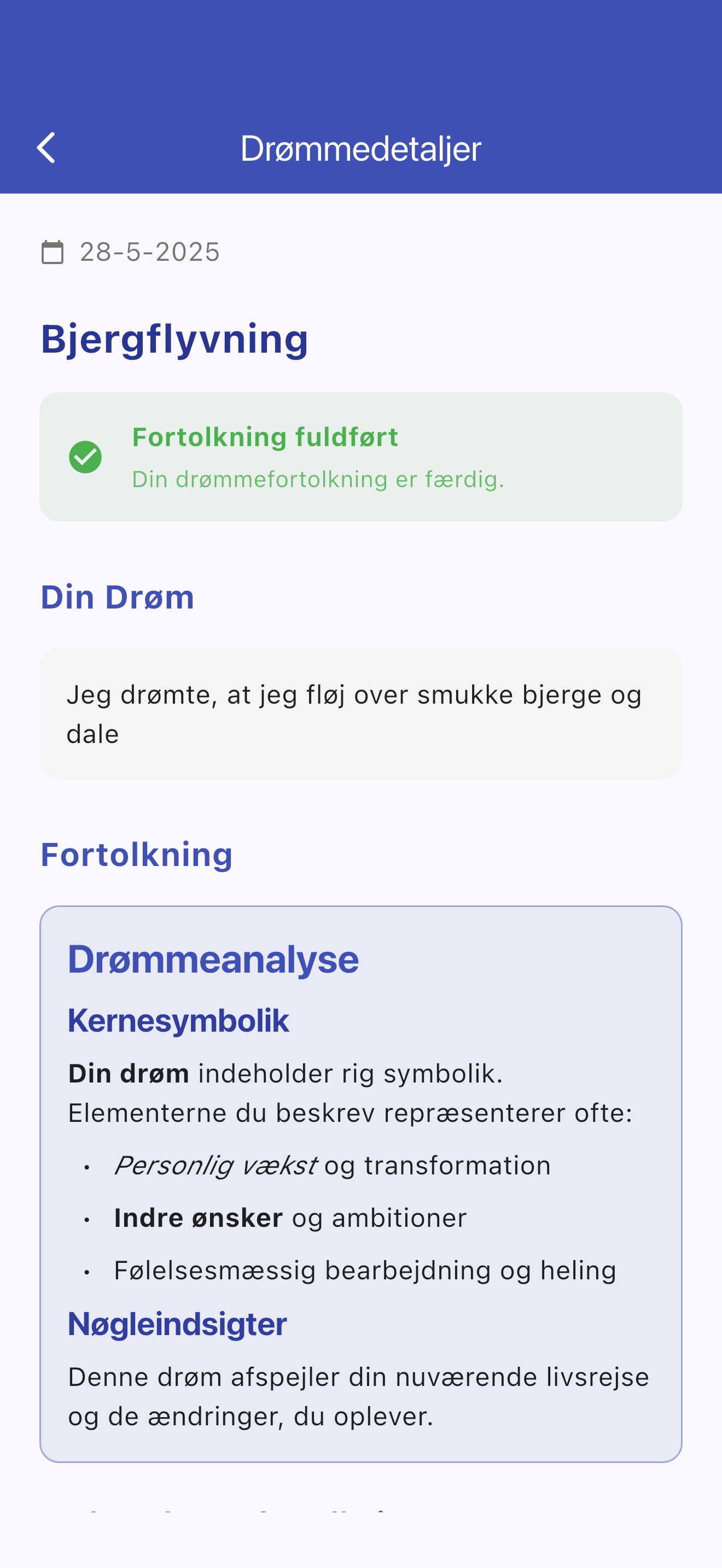Tap the Nøgleindsigter subheading
Screen dimensions: 722x1568
[177, 1323]
